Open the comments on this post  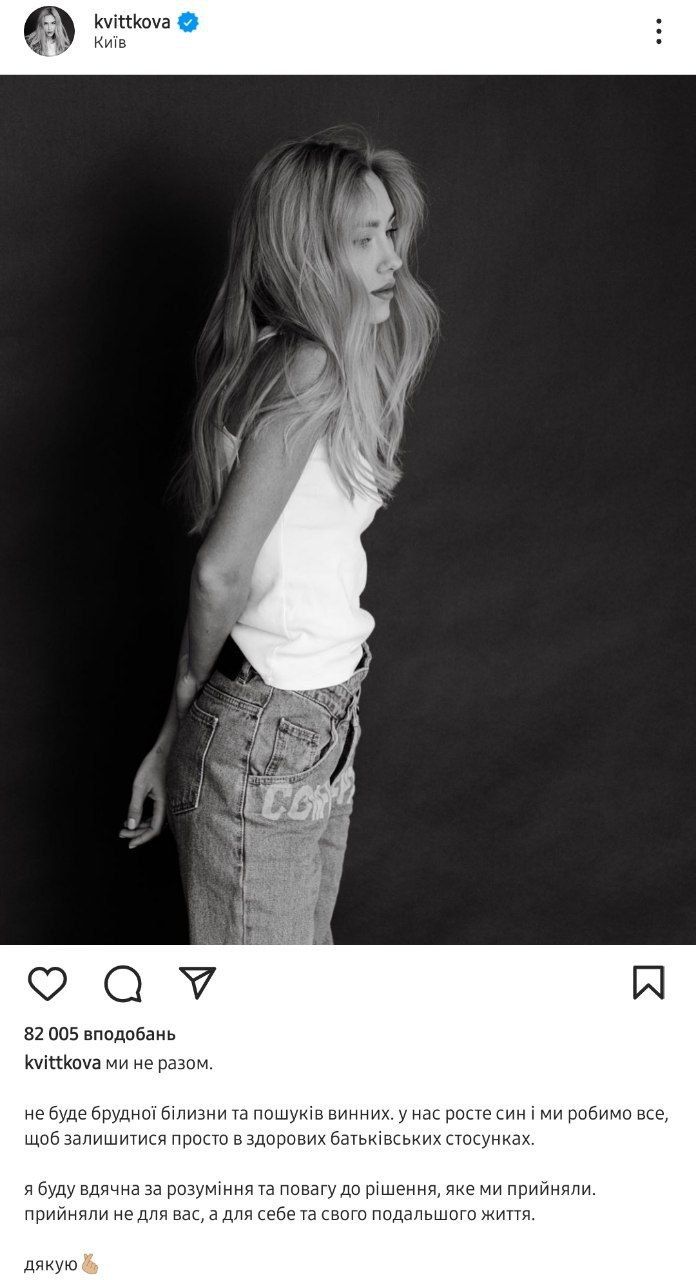tap(123, 983)
